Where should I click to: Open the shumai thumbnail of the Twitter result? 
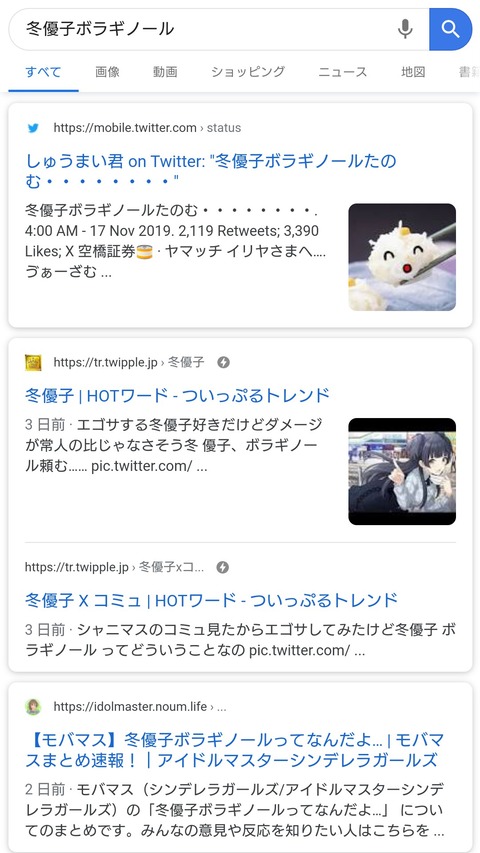(402, 257)
